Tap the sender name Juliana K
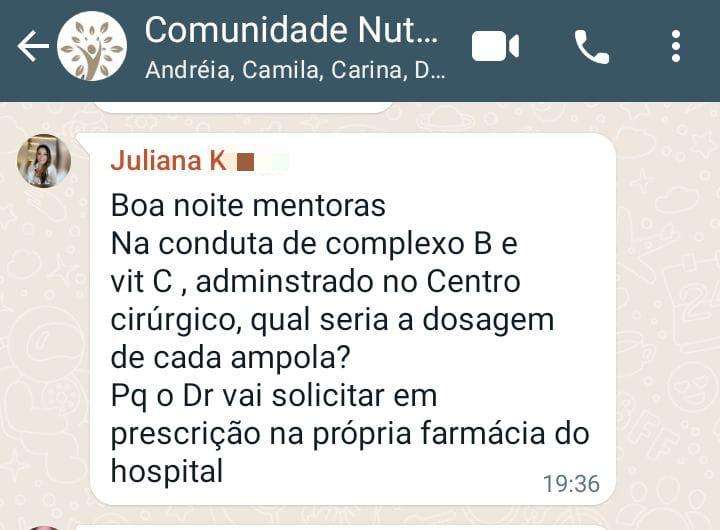Screen dimensions: 720x530 (x=169, y=161)
